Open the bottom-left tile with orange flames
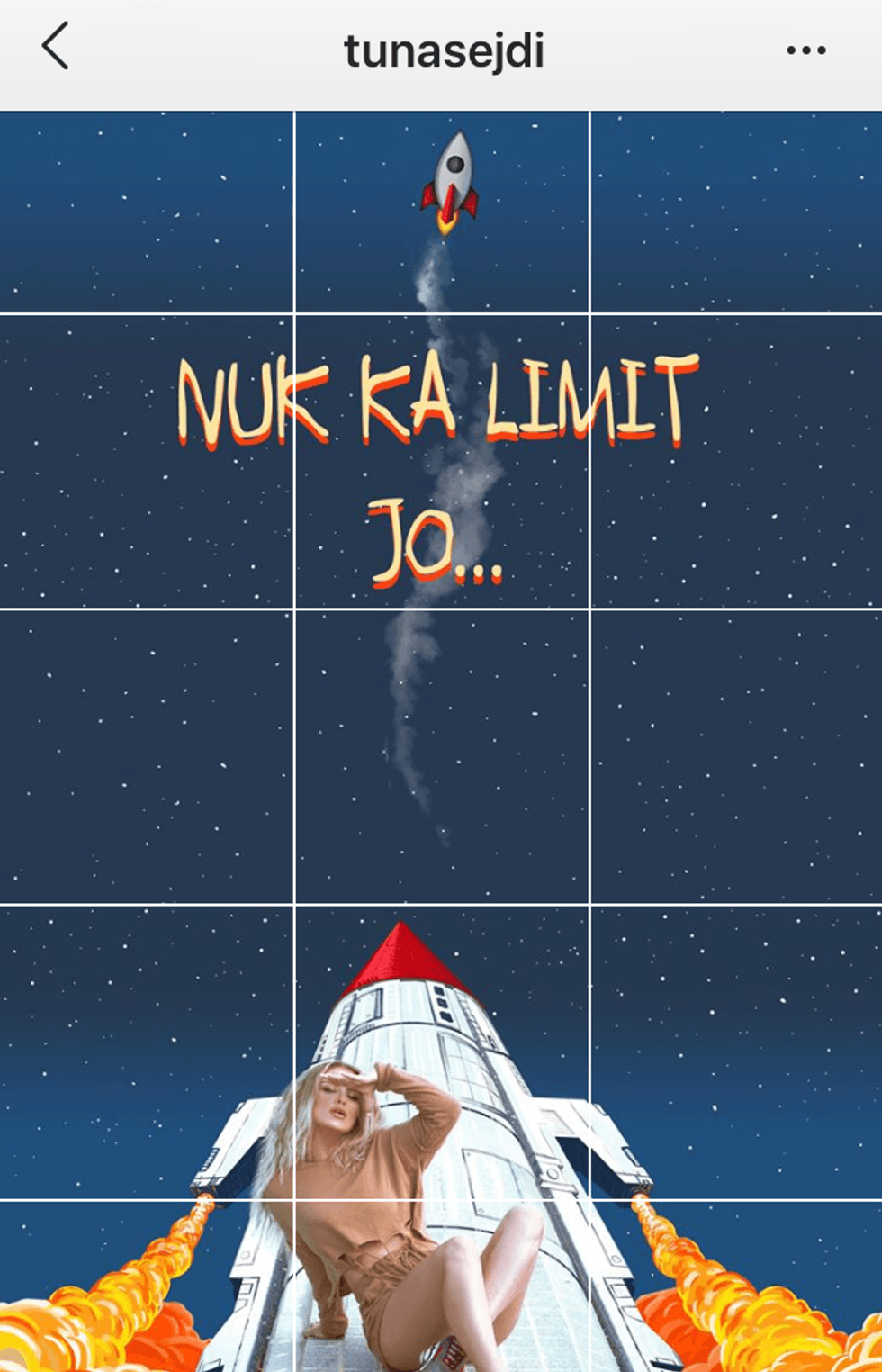 147,1287
